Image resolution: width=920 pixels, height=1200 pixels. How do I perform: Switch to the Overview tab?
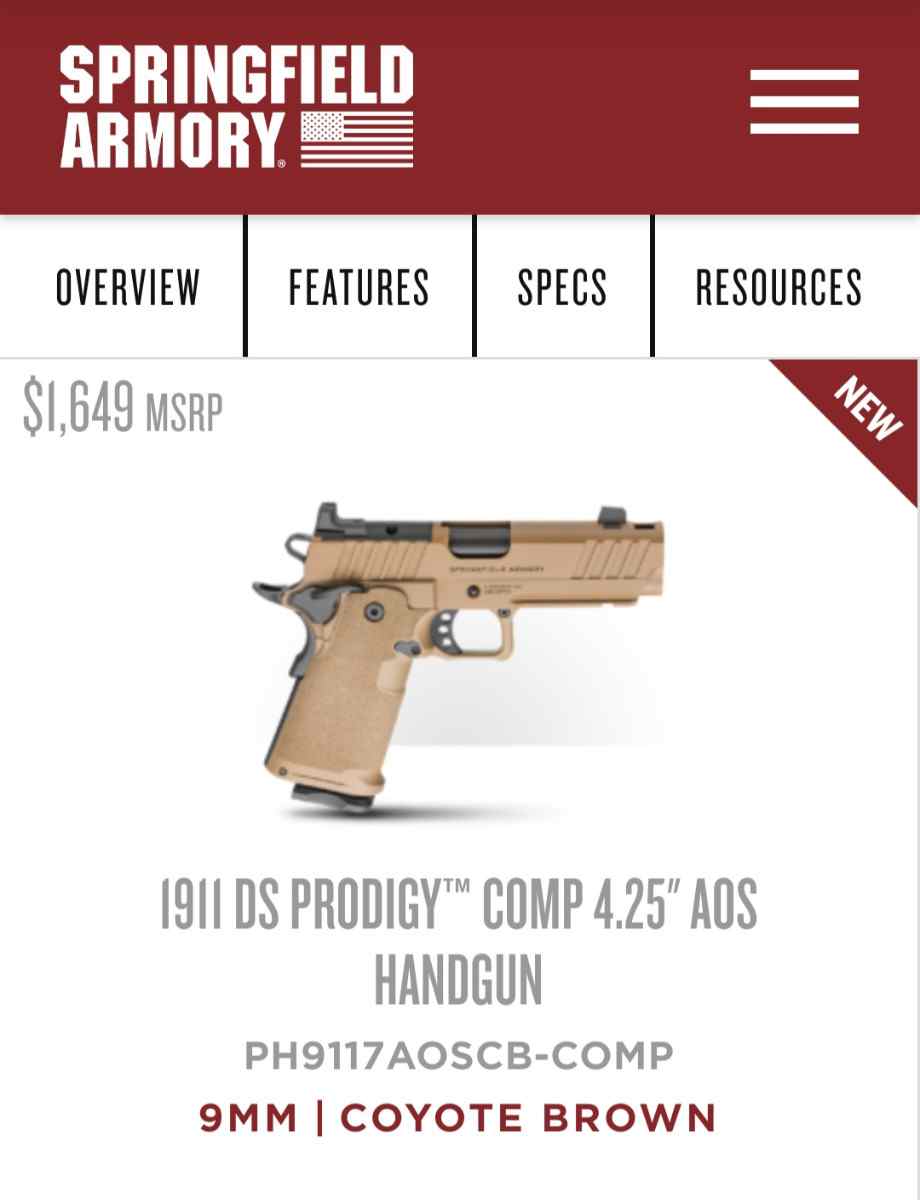128,288
